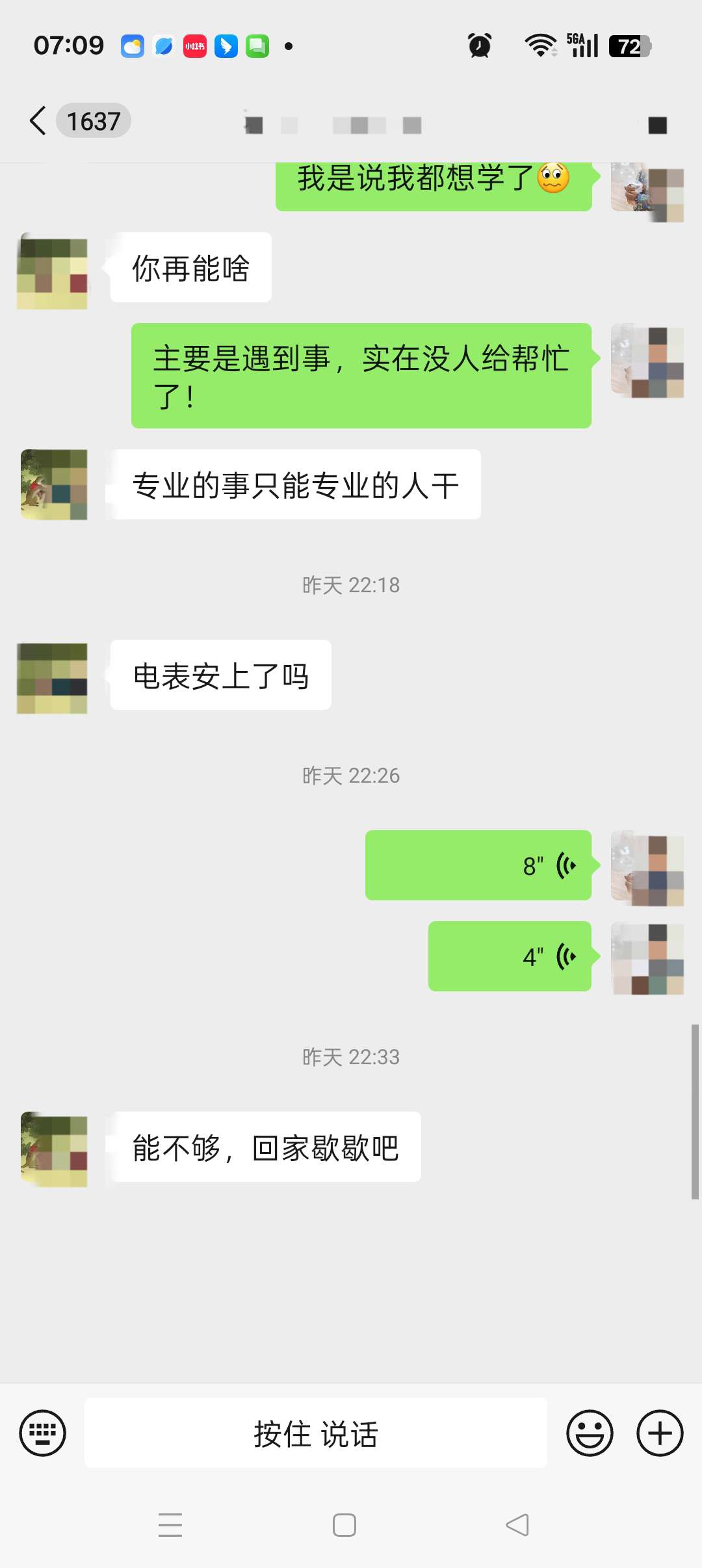Play the 4-second voice message
702x1568 pixels.
[510, 956]
